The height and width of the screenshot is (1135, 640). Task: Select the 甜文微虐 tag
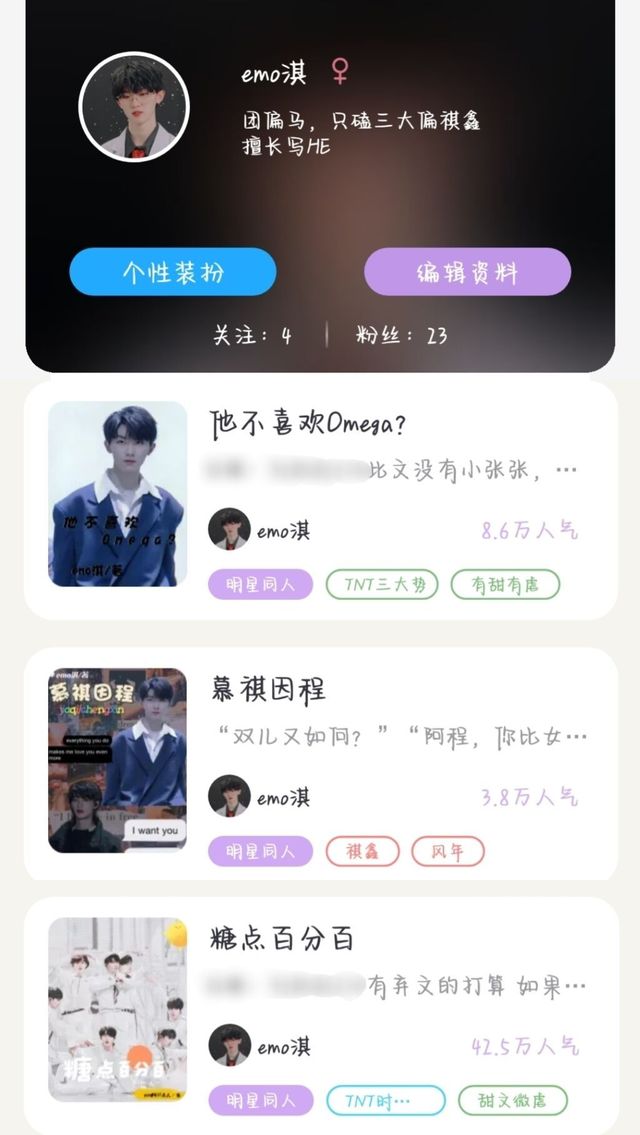click(x=512, y=1100)
